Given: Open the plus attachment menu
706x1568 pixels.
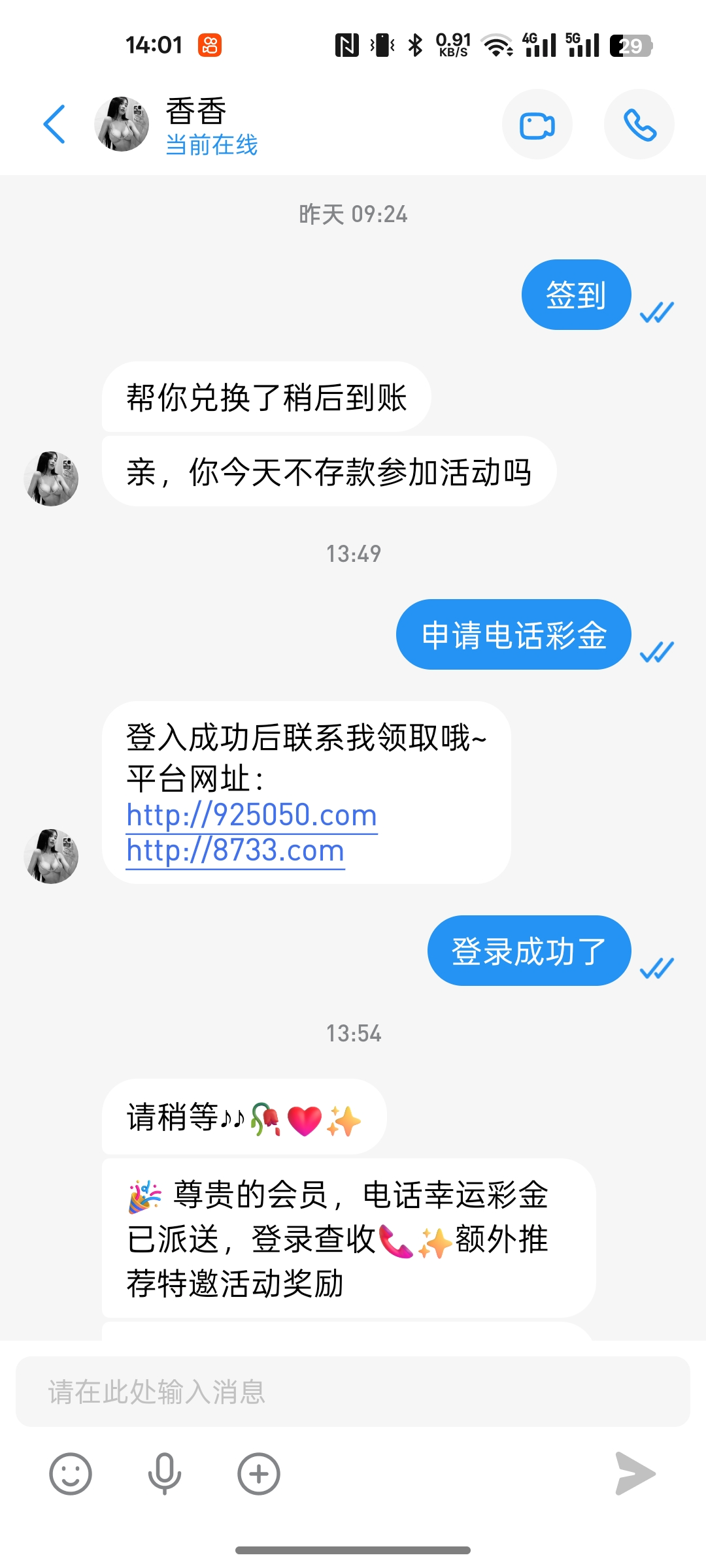Looking at the screenshot, I should tap(259, 1474).
